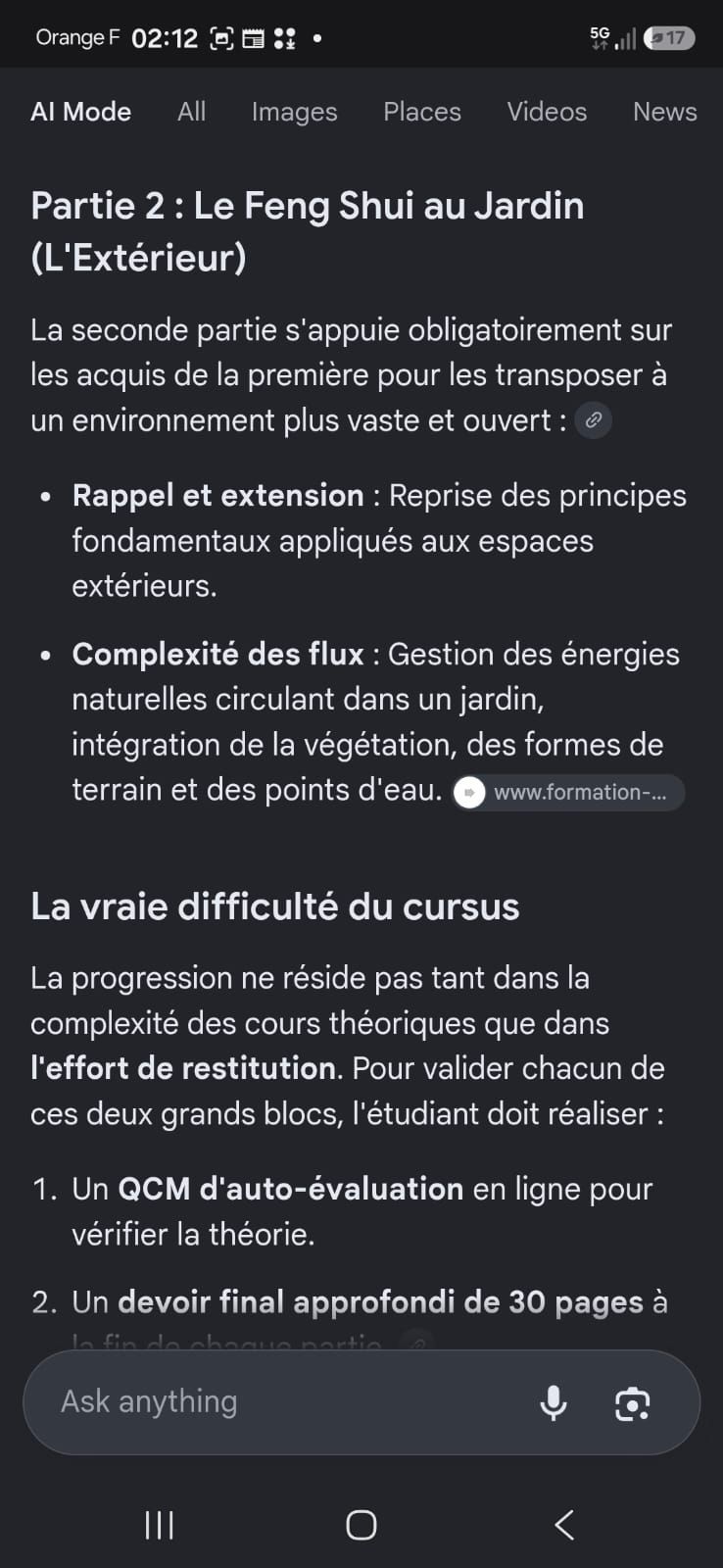
Task: Open the www.formation-... source chip
Action: (568, 793)
